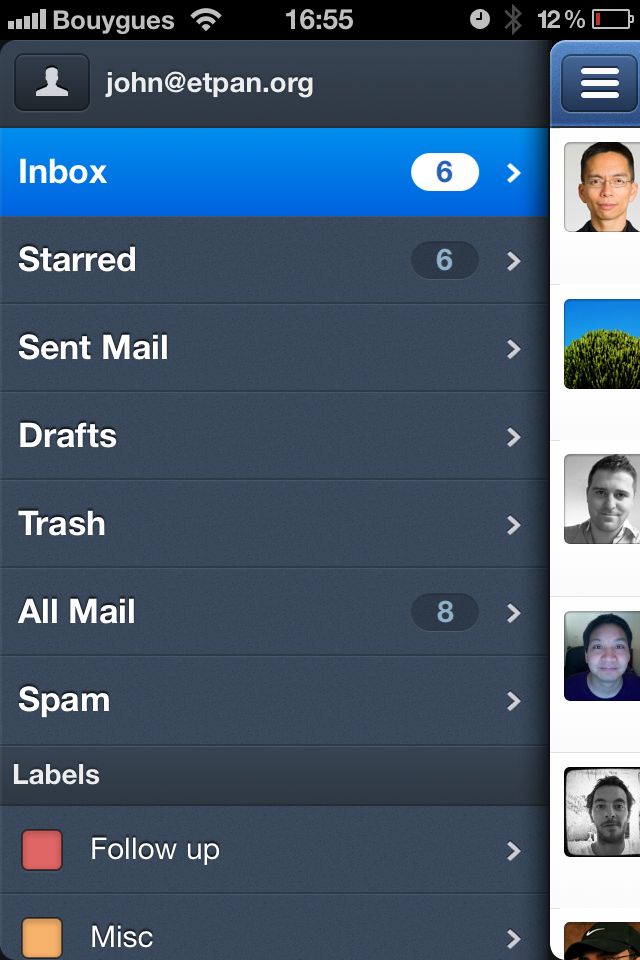
Task: Go to Sent Mail
Action: (272, 348)
